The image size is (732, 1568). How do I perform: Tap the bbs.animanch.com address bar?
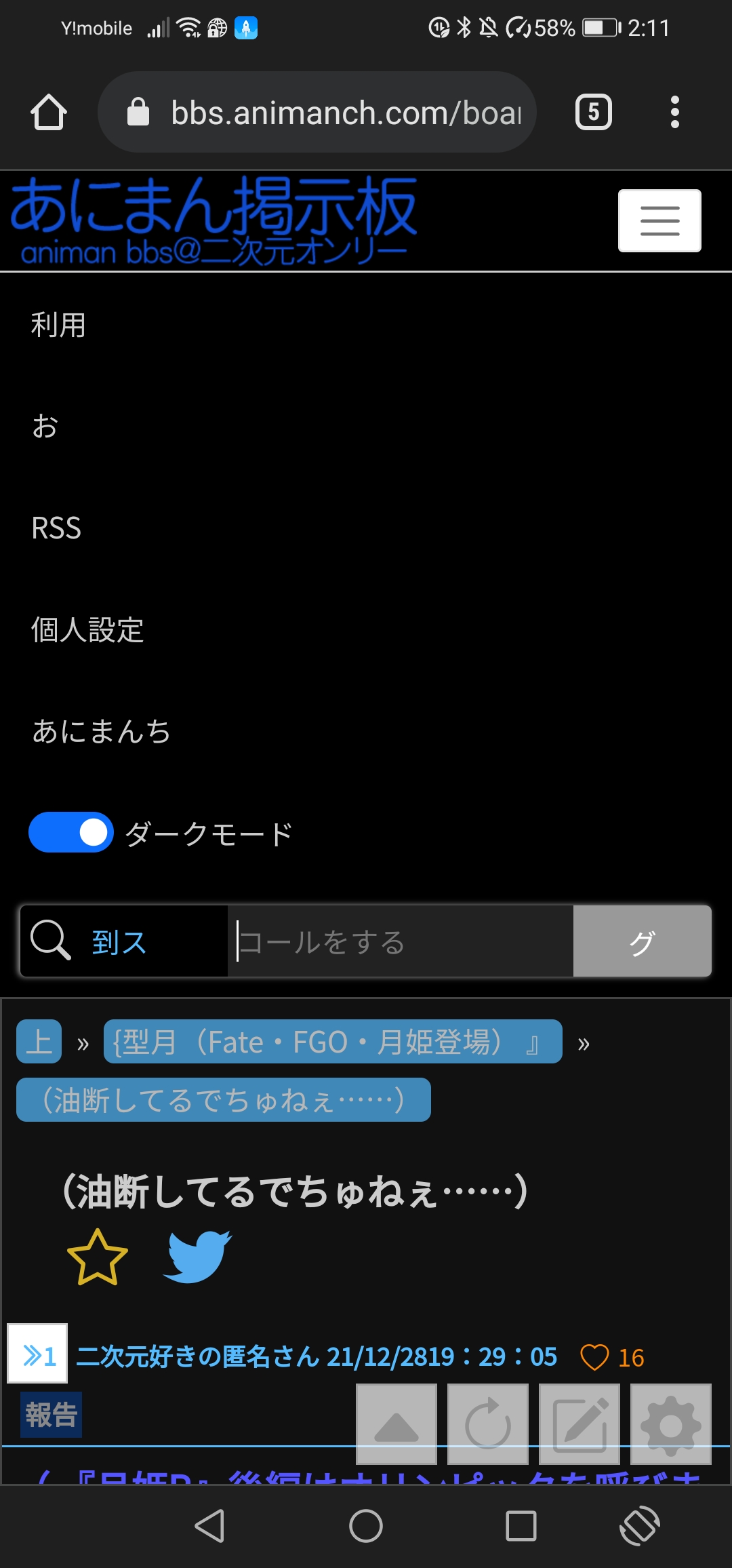317,112
